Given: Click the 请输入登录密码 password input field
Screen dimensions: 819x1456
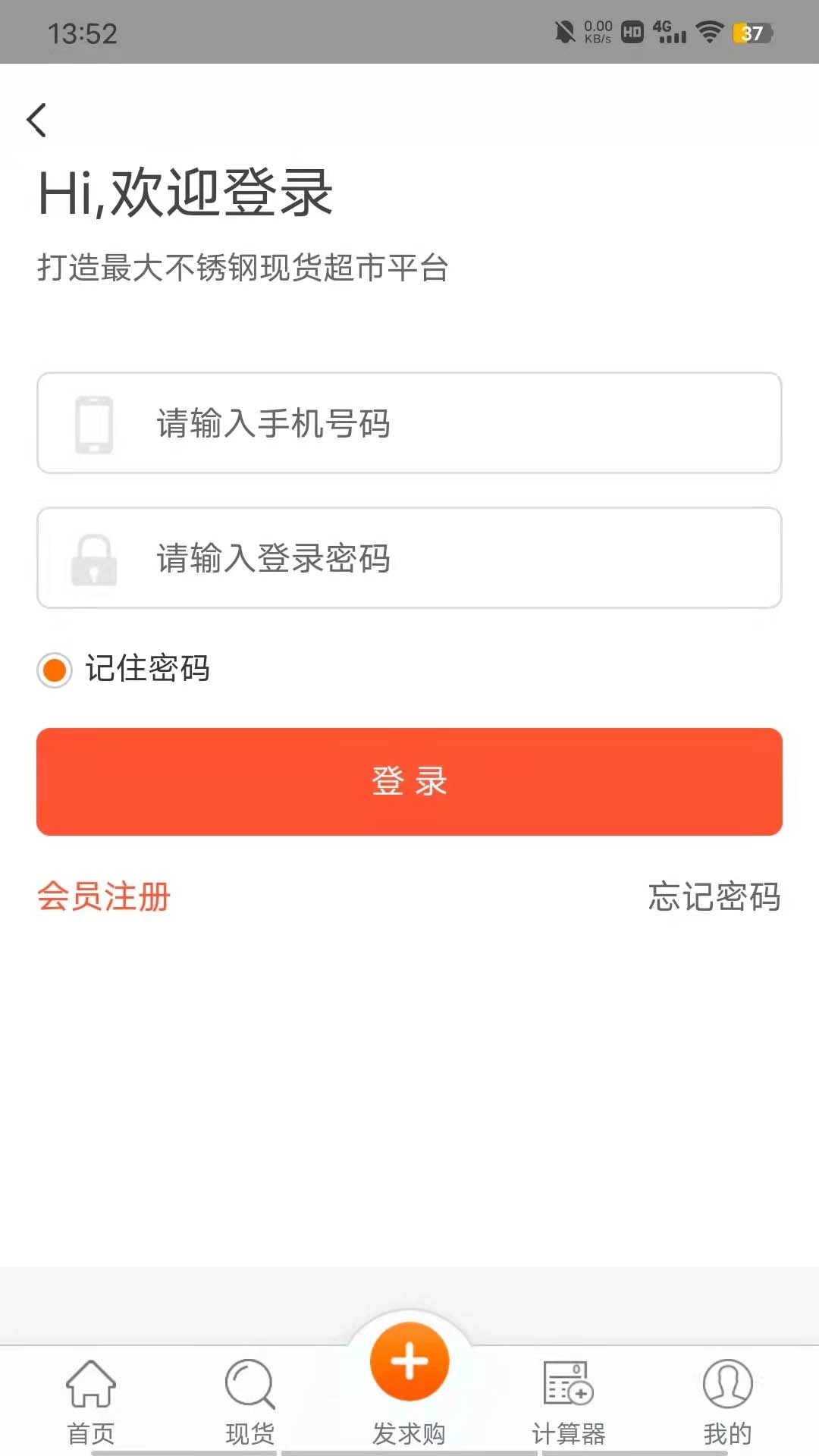Looking at the screenshot, I should (409, 559).
